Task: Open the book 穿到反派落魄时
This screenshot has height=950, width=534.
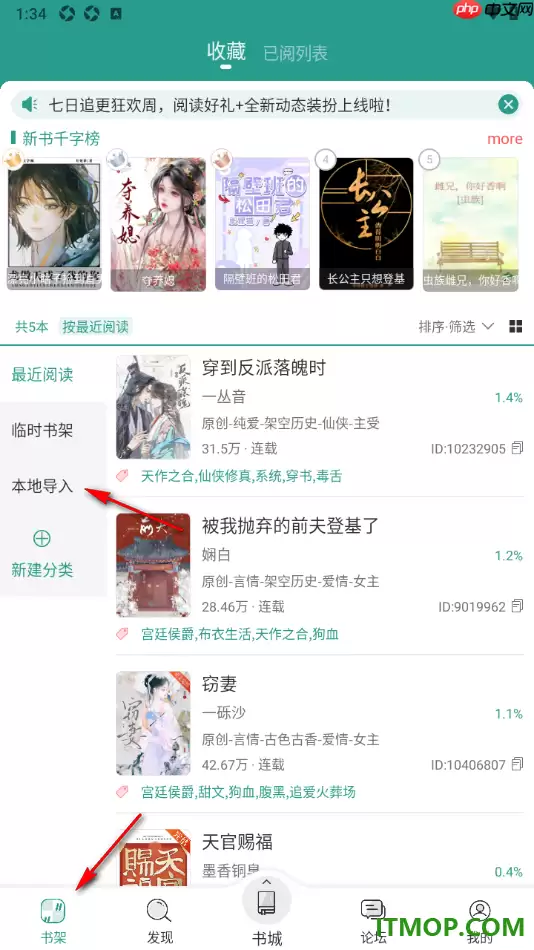Action: pos(319,418)
